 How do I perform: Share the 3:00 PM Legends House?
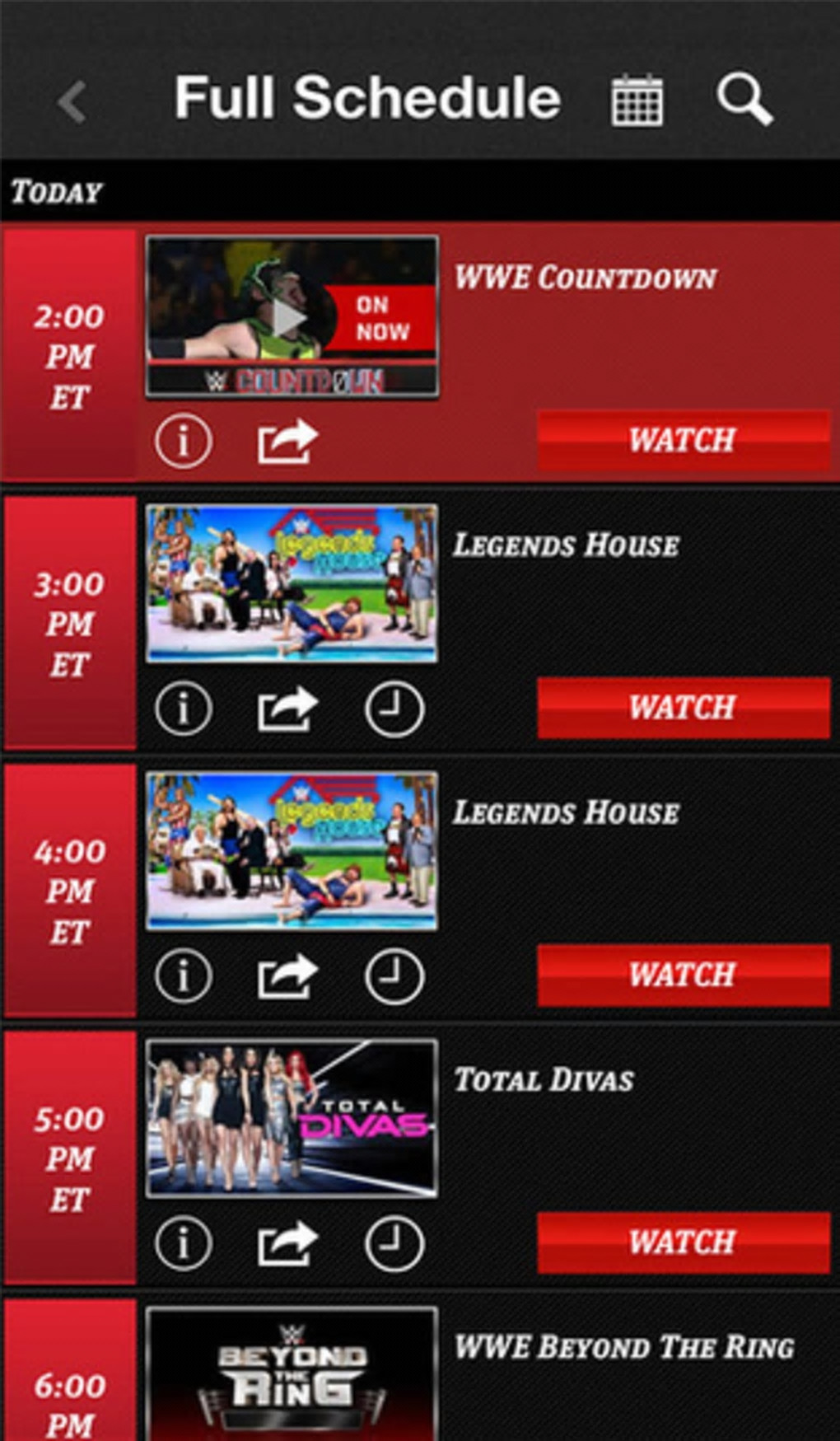coord(286,709)
